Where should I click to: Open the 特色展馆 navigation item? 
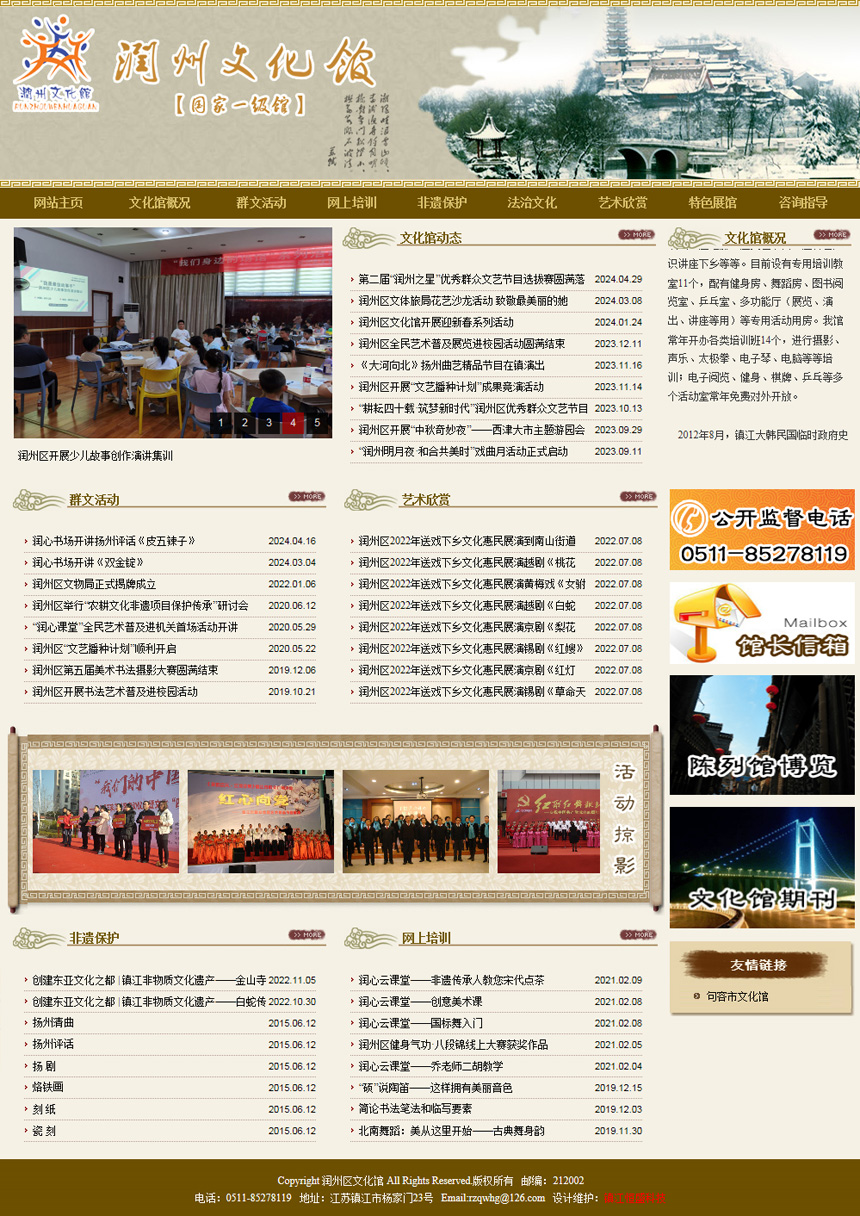point(712,203)
